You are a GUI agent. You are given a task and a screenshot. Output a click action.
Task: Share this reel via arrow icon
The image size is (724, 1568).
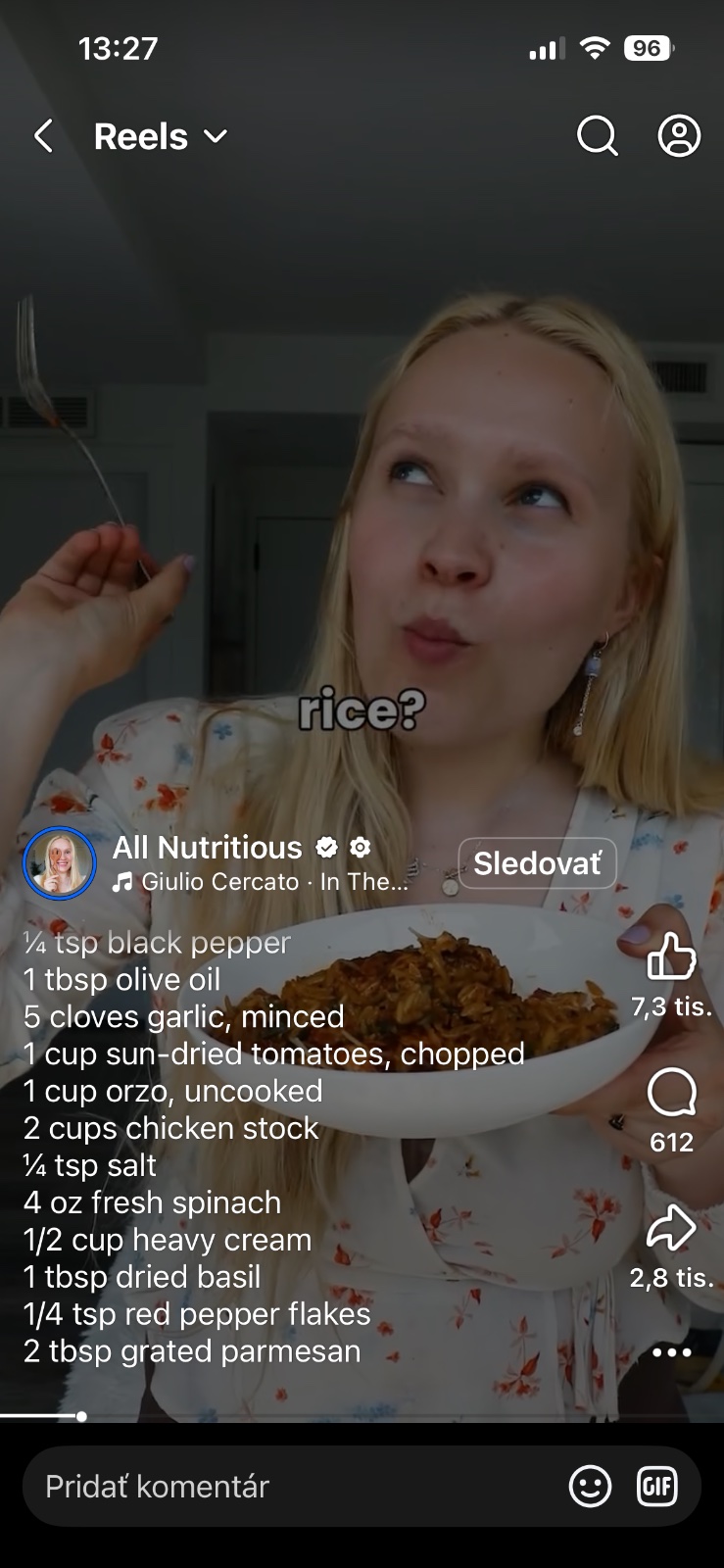coord(671,1228)
